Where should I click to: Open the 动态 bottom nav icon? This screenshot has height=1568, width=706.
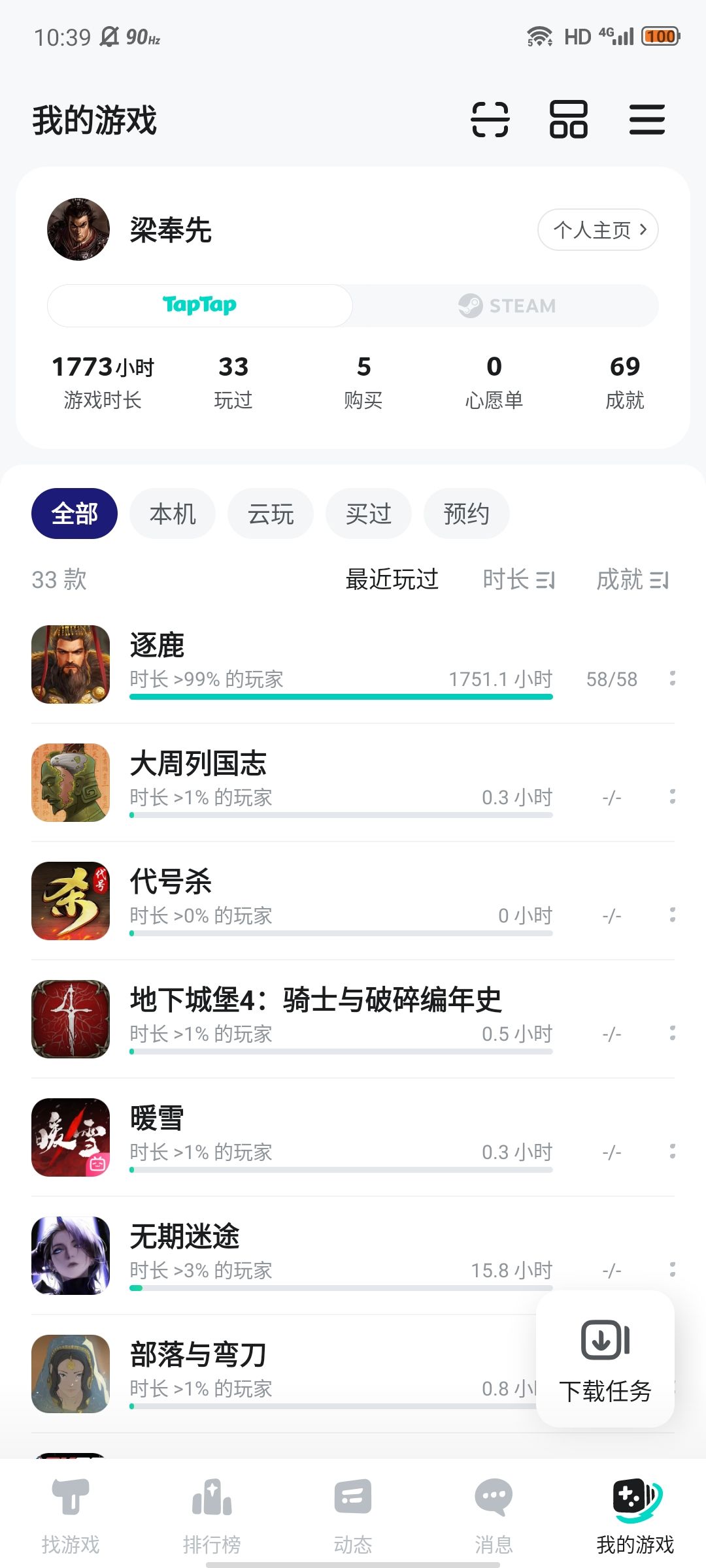pos(353,1497)
